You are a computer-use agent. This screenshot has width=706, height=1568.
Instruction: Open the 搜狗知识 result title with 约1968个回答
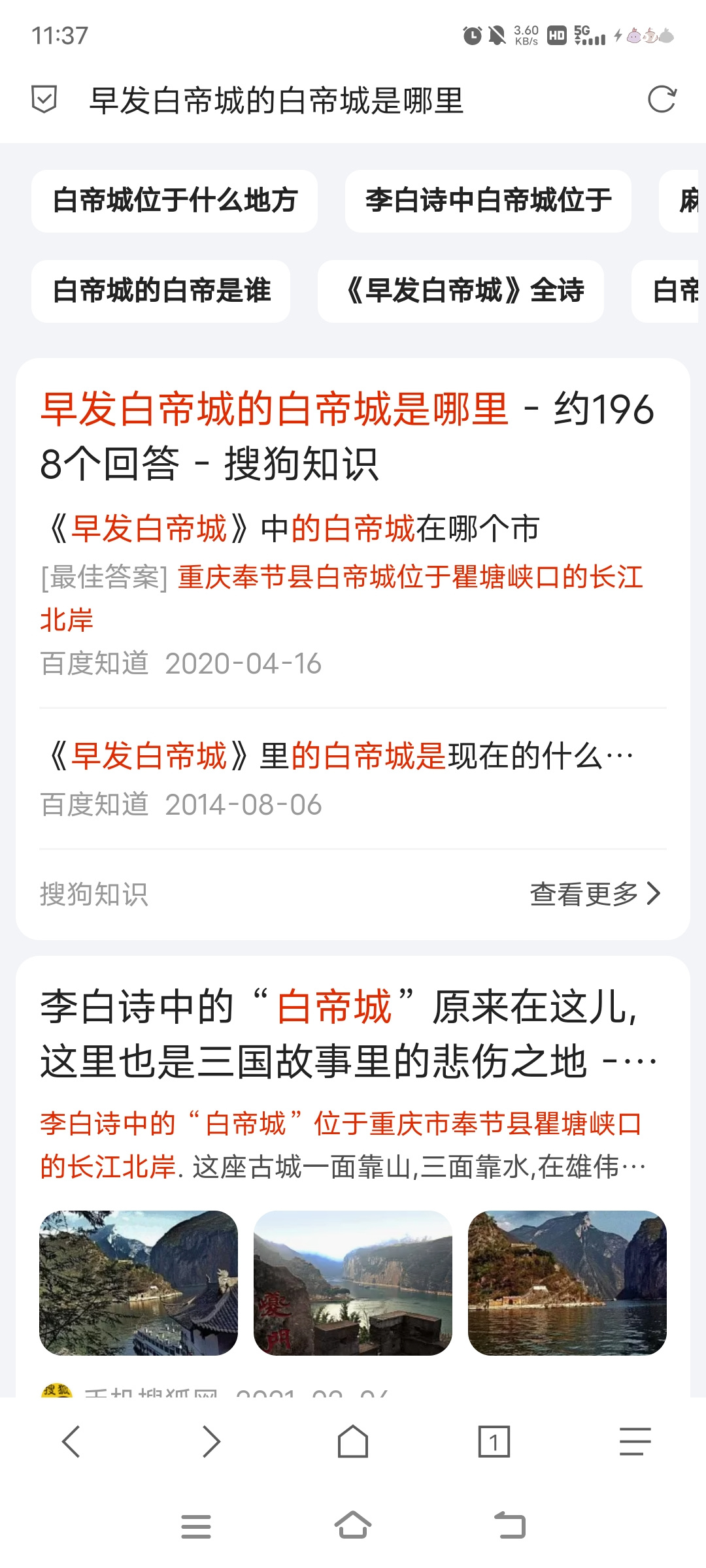pyautogui.click(x=346, y=436)
